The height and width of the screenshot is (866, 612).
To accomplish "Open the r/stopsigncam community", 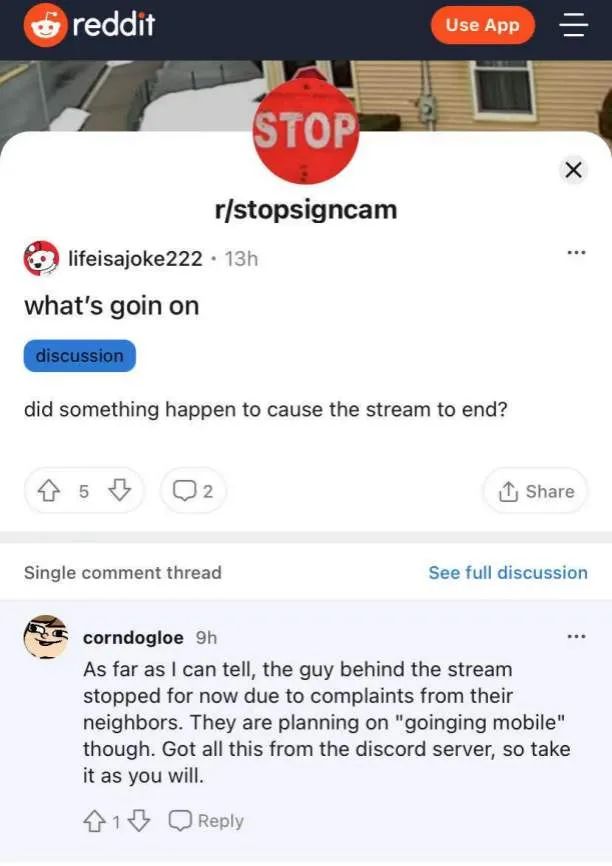I will (x=306, y=210).
